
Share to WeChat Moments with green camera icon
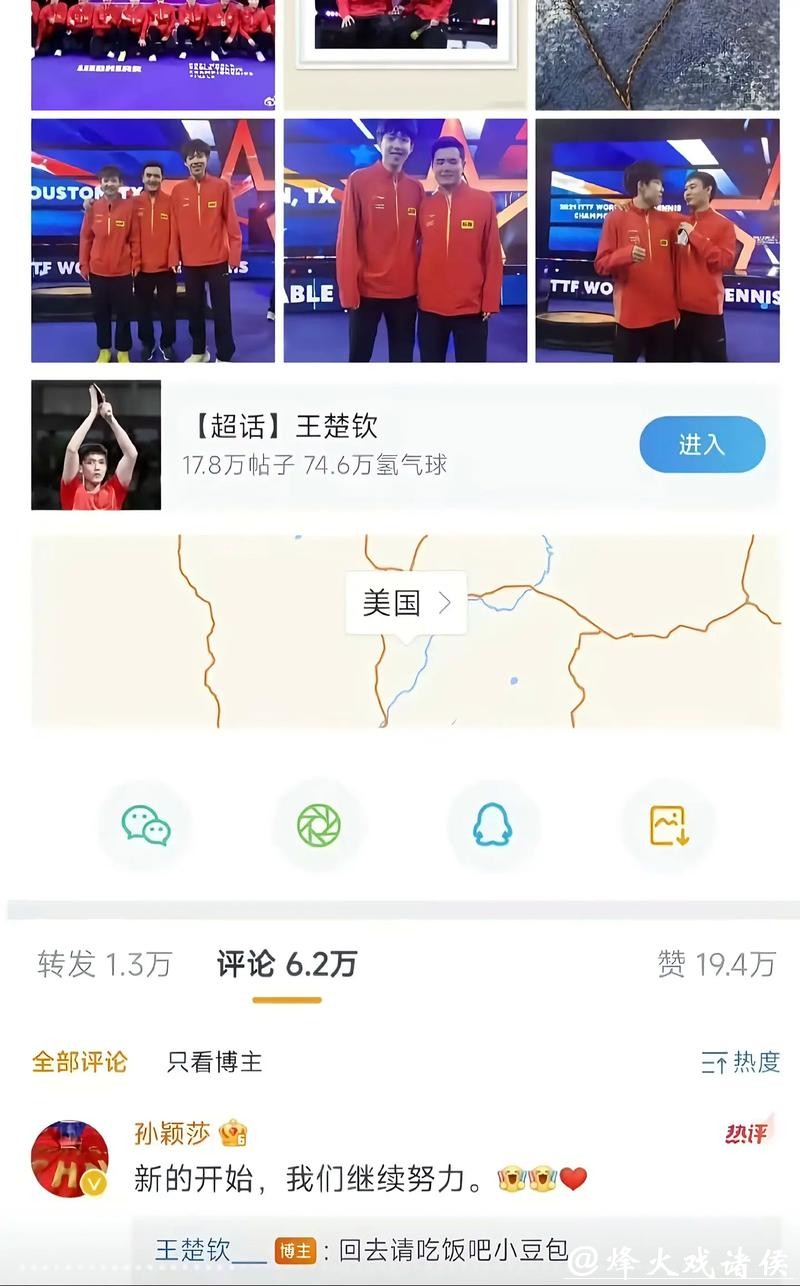tap(317, 825)
